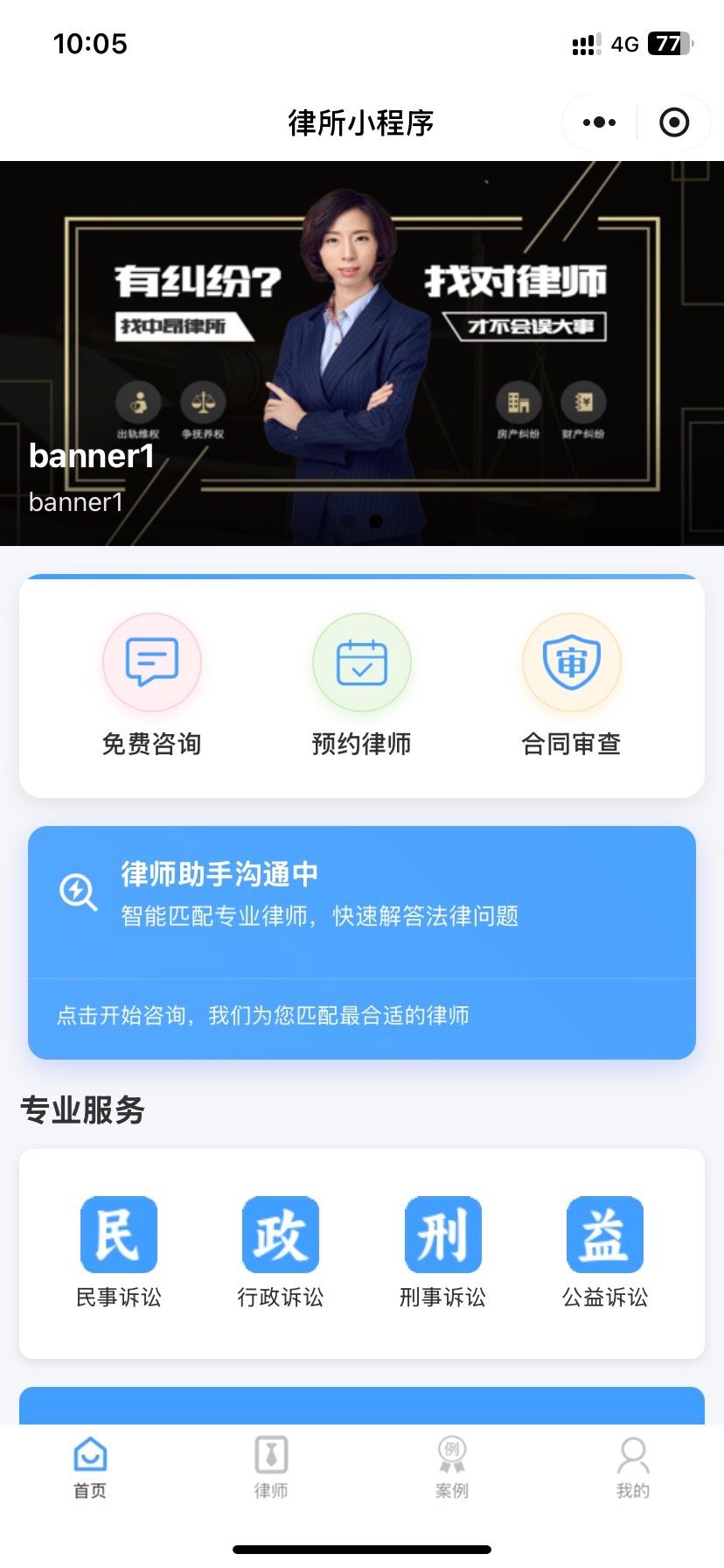This screenshot has width=724, height=1568.
Task: Start a 免费咨询 free consultation
Action: (152, 684)
